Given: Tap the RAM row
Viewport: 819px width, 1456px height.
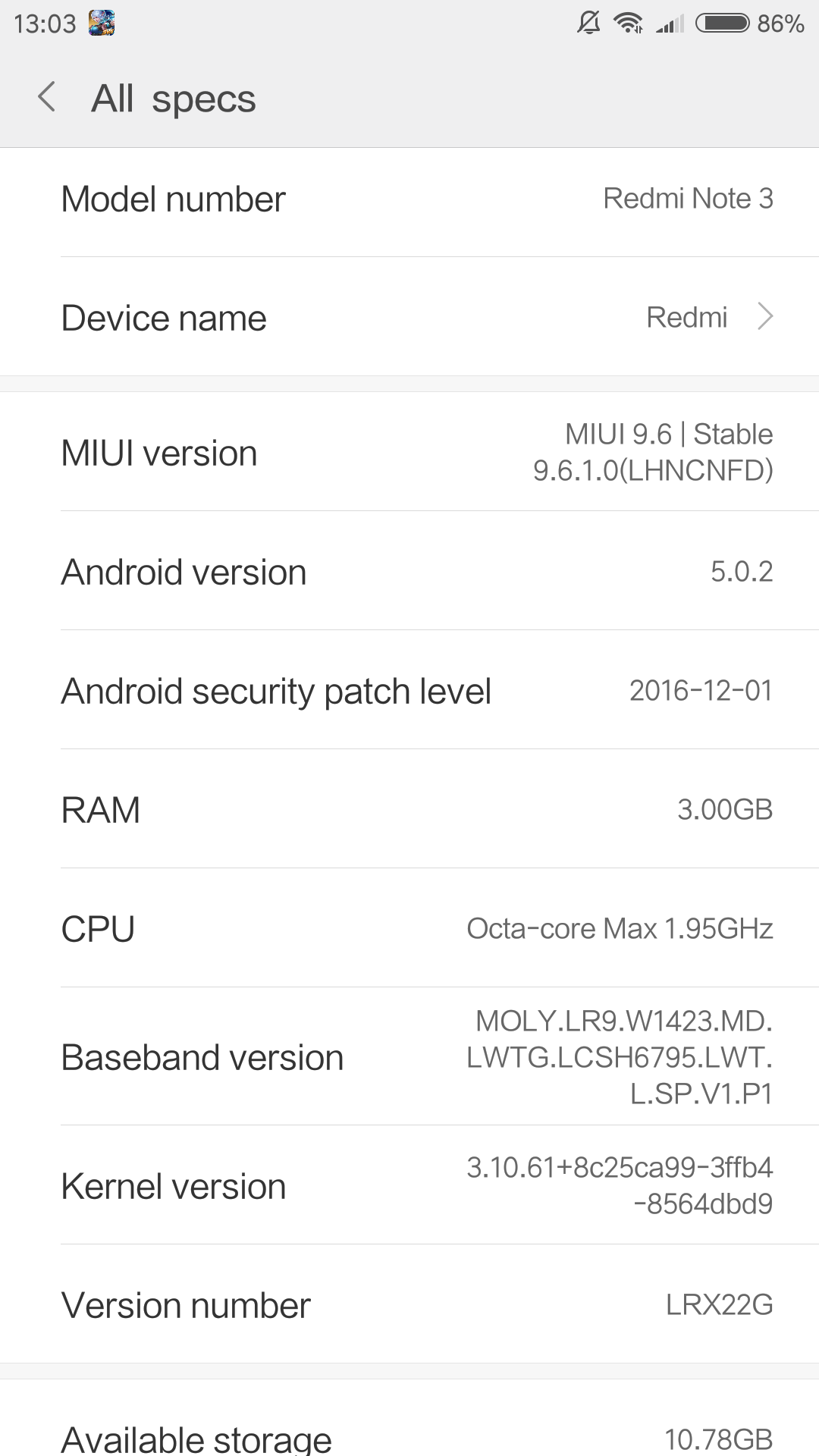Looking at the screenshot, I should (x=409, y=809).
